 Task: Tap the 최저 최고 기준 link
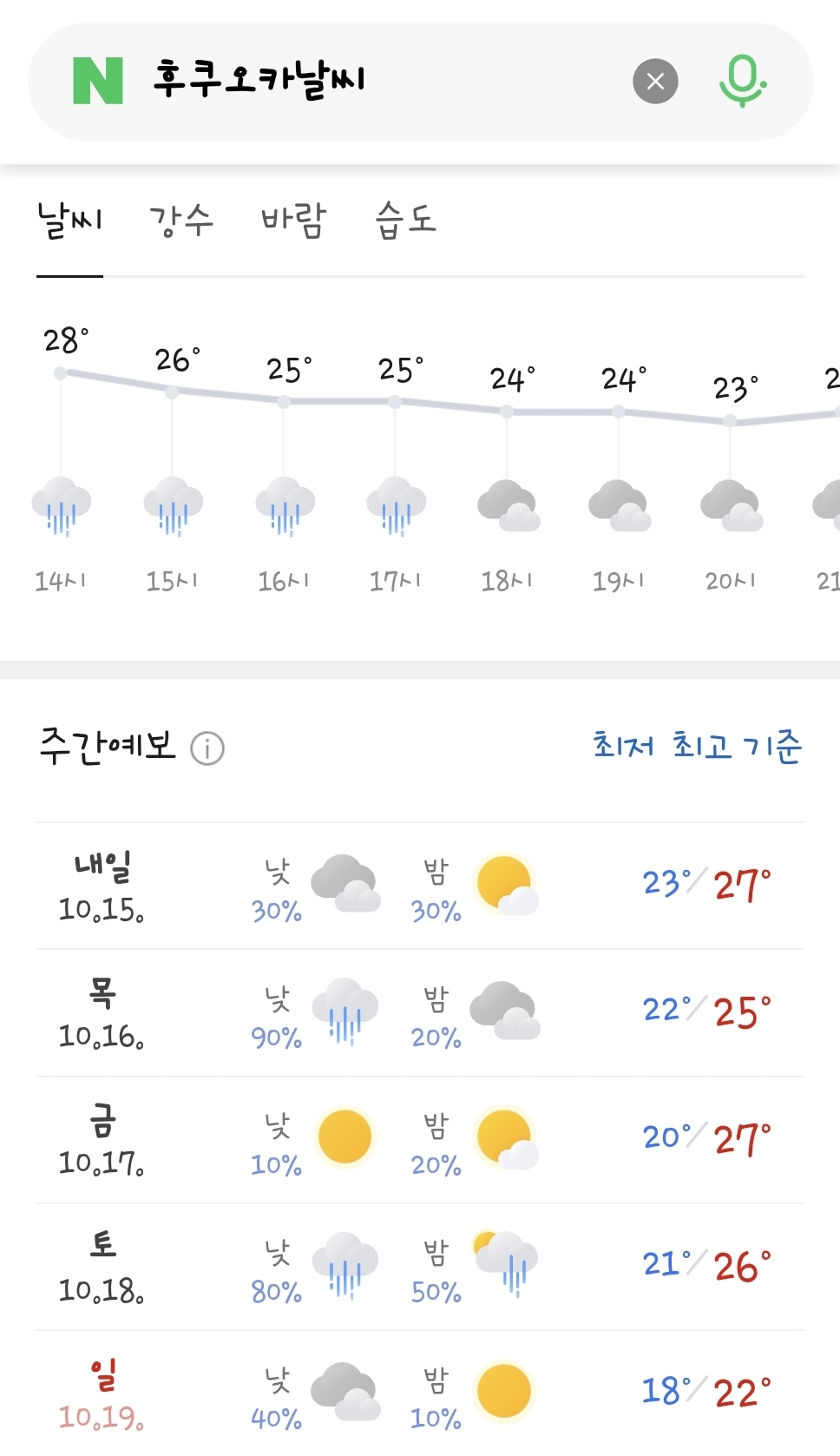697,746
